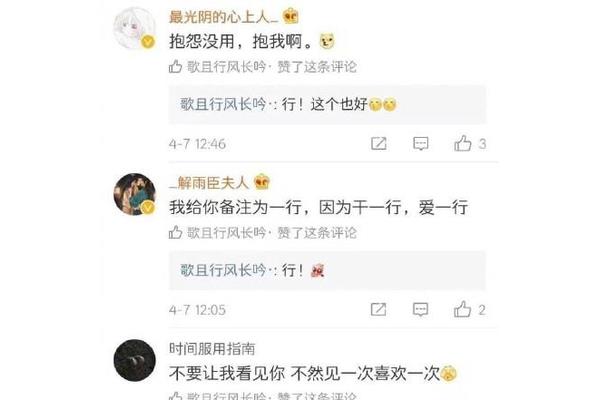Like the comment posted at 4-7 12:05

click(x=463, y=309)
